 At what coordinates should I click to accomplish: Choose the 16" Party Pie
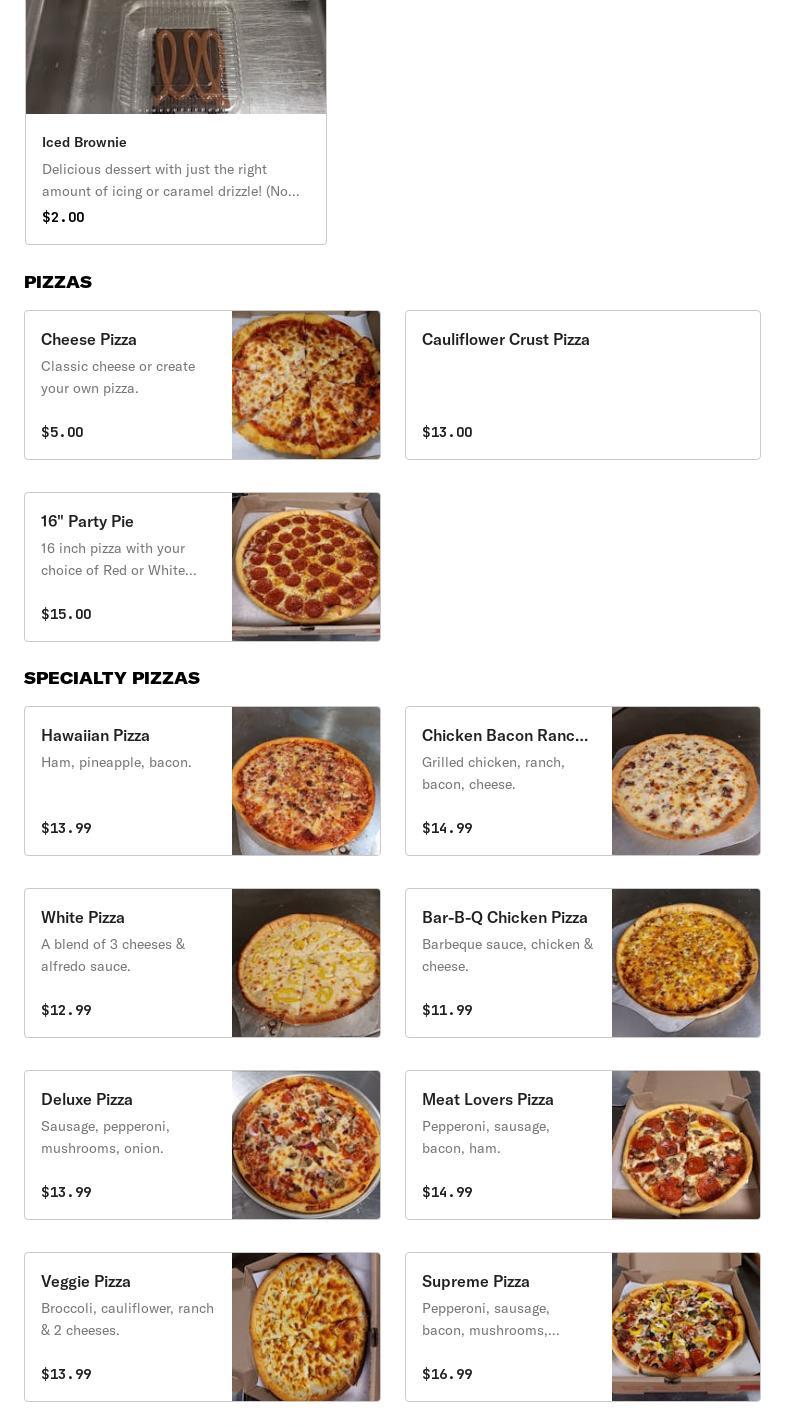(x=202, y=567)
